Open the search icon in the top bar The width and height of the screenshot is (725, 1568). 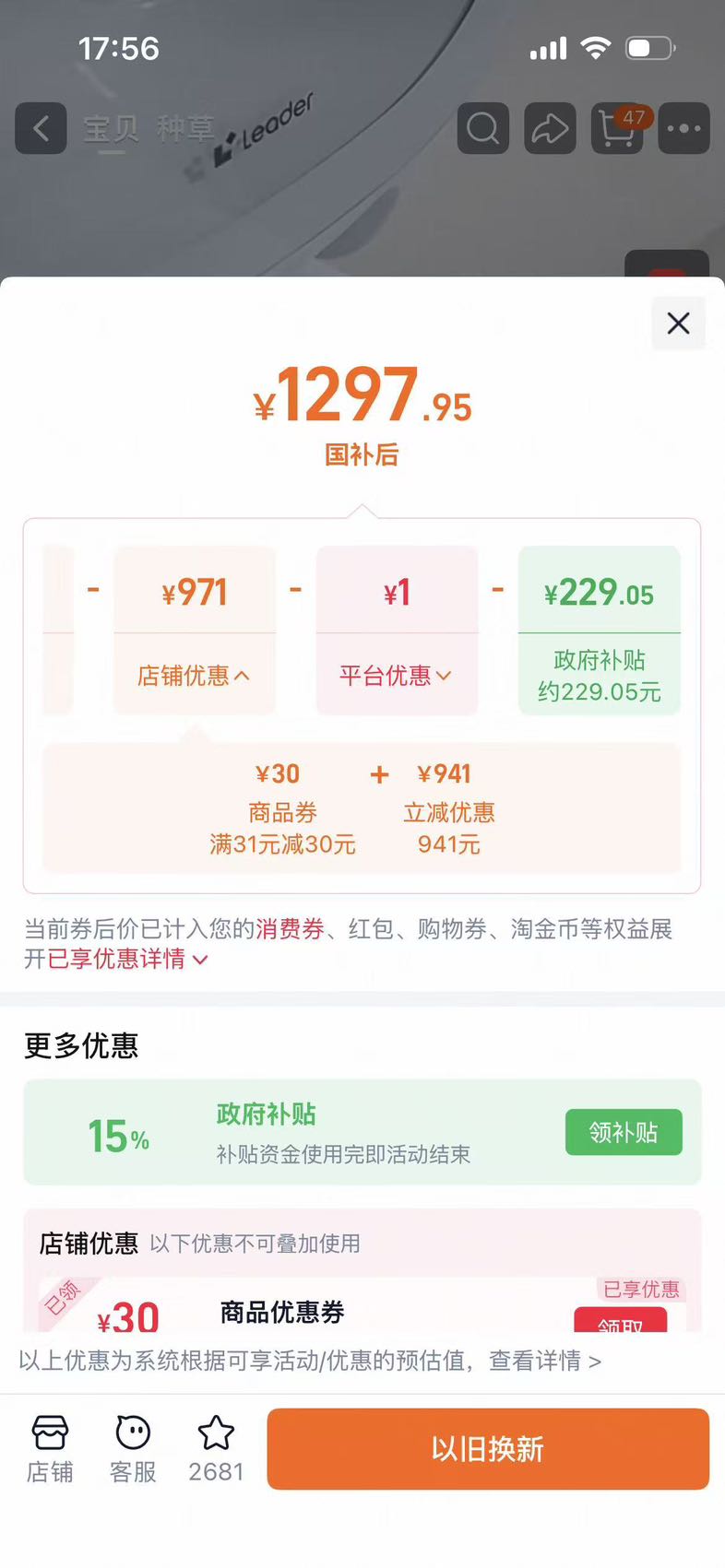click(x=483, y=128)
